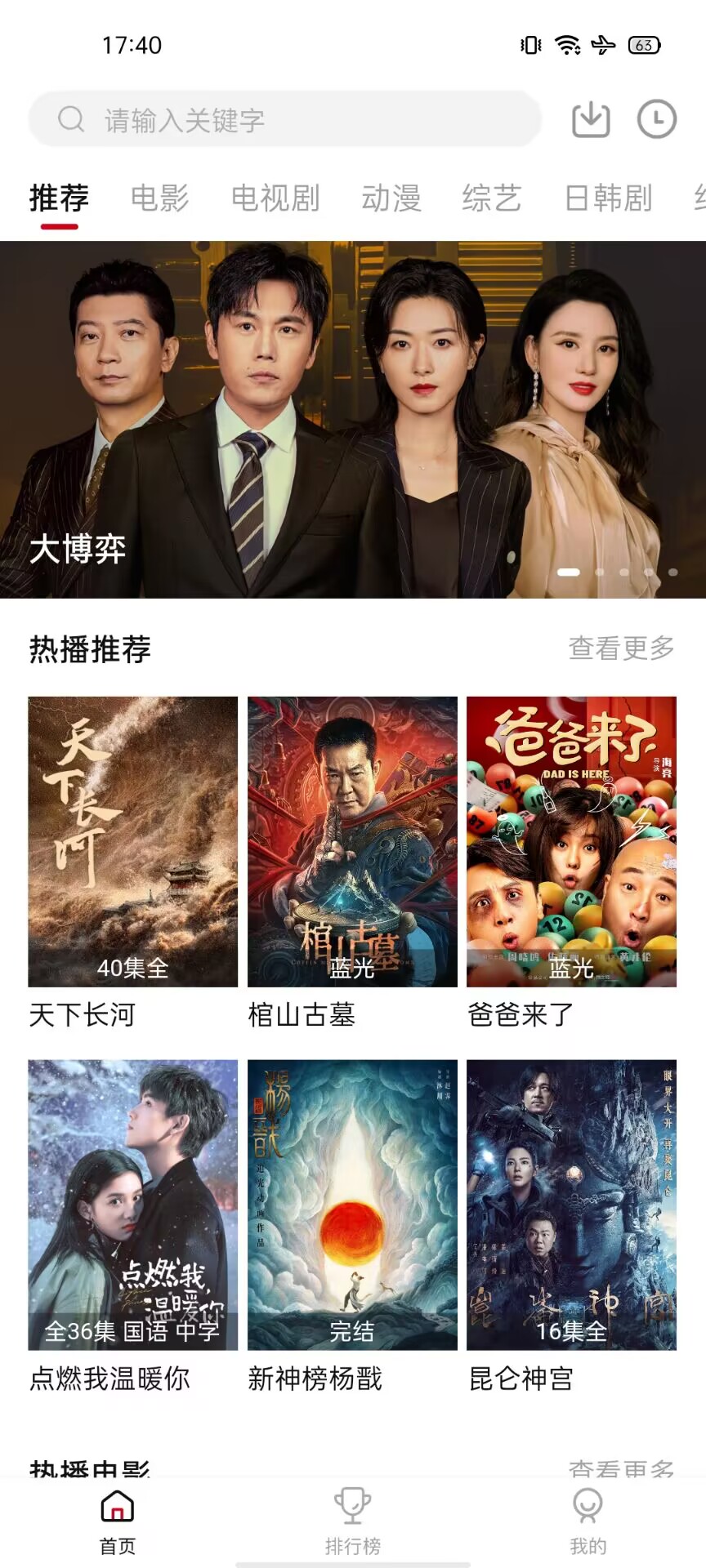
Task: Switch to the 电视剧 tab
Action: pyautogui.click(x=275, y=198)
